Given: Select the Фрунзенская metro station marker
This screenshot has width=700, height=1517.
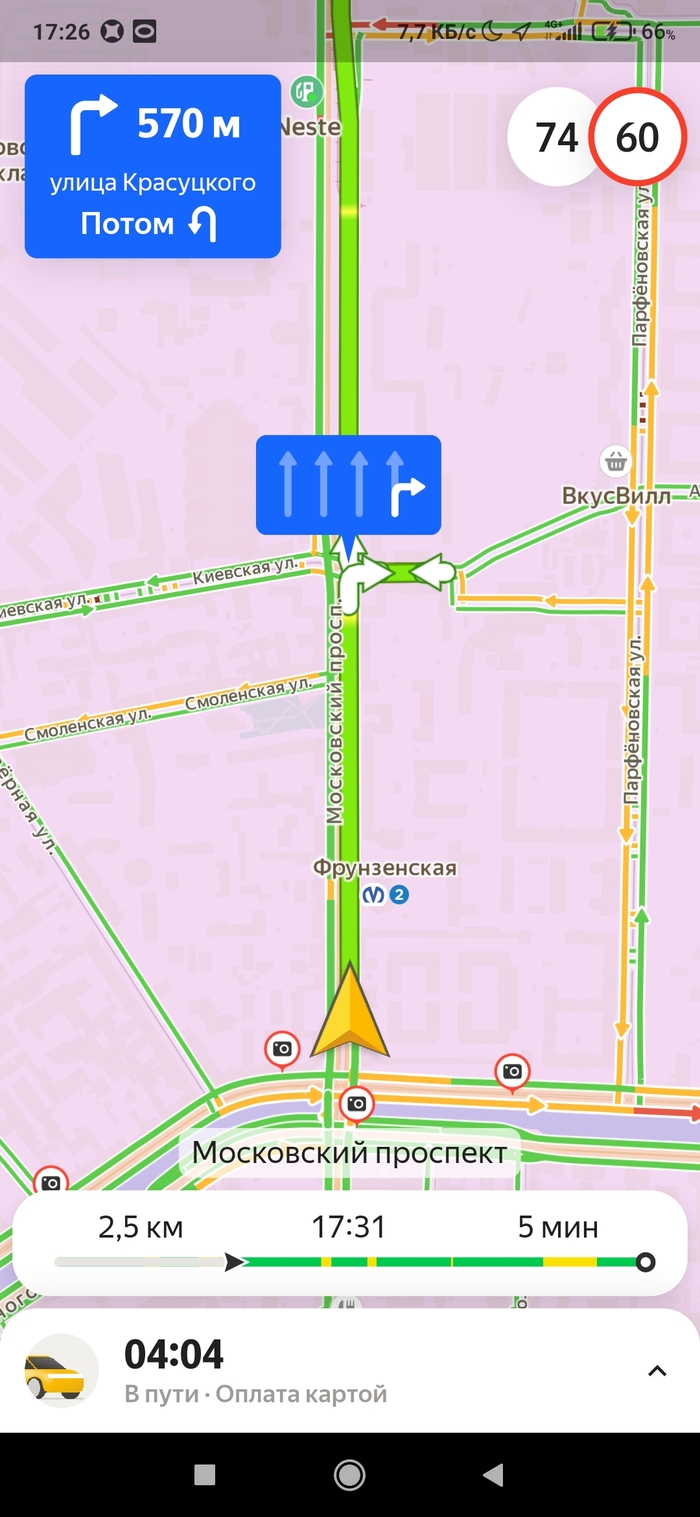Looking at the screenshot, I should [x=385, y=895].
